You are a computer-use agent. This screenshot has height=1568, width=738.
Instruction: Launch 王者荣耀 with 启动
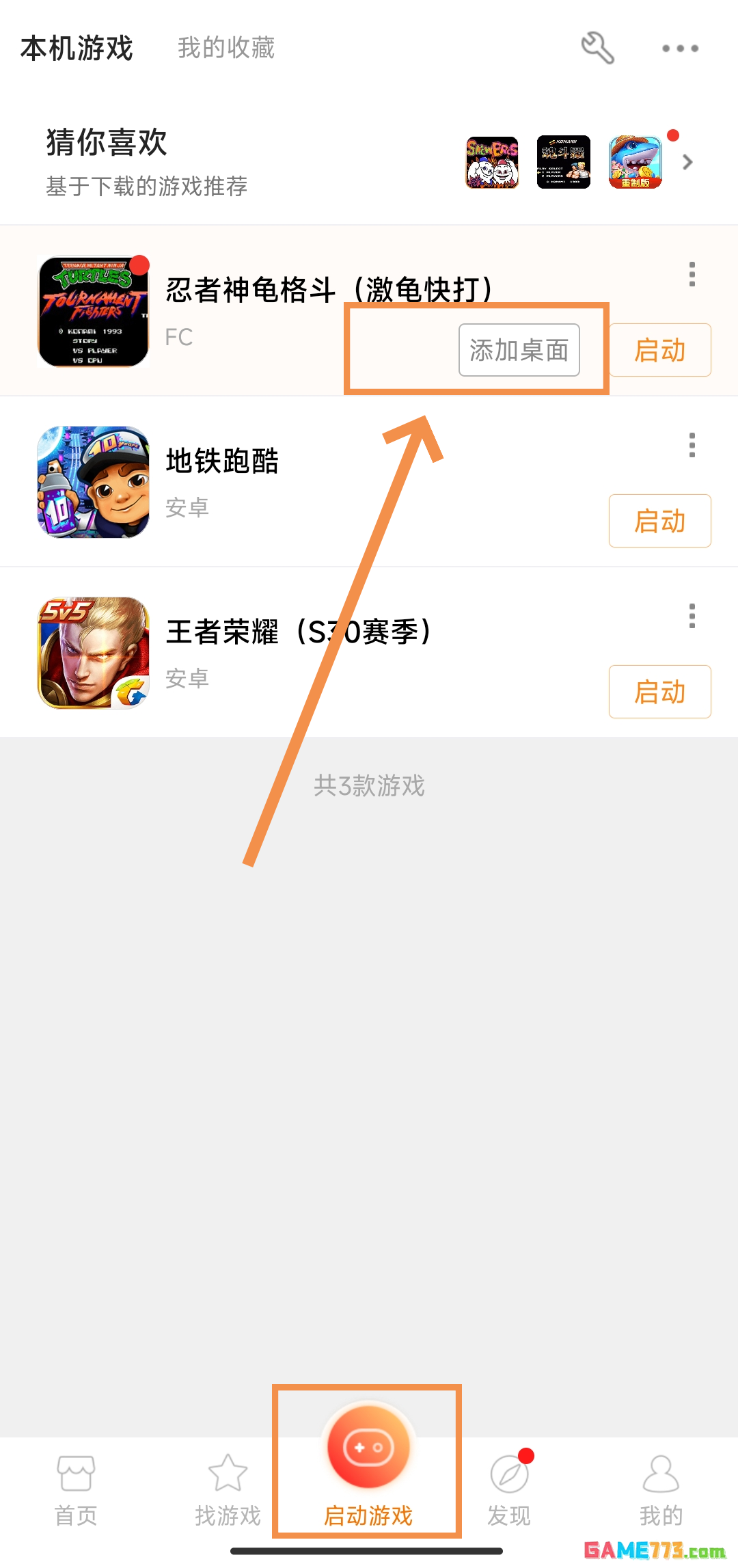[x=659, y=692]
